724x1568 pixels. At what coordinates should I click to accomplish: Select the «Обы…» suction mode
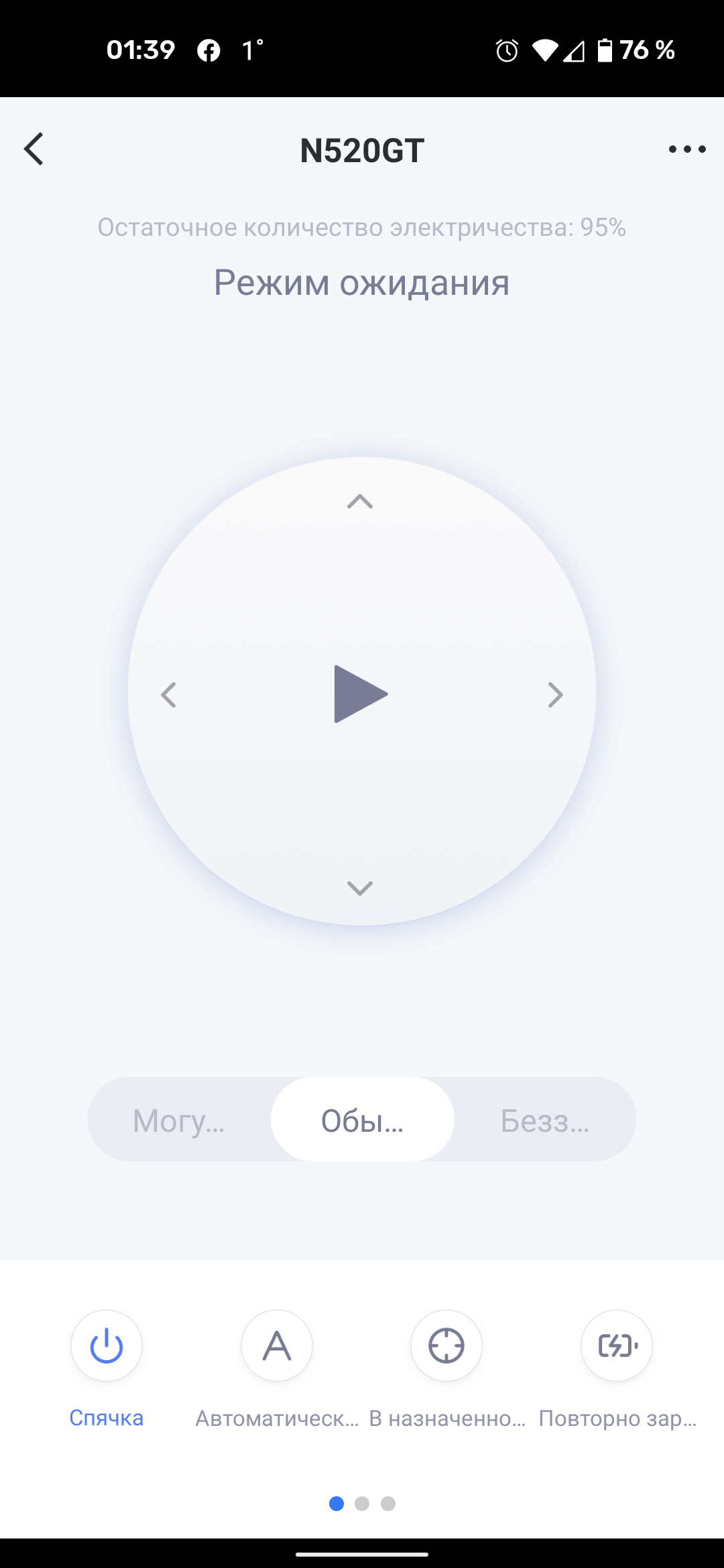coord(363,1120)
